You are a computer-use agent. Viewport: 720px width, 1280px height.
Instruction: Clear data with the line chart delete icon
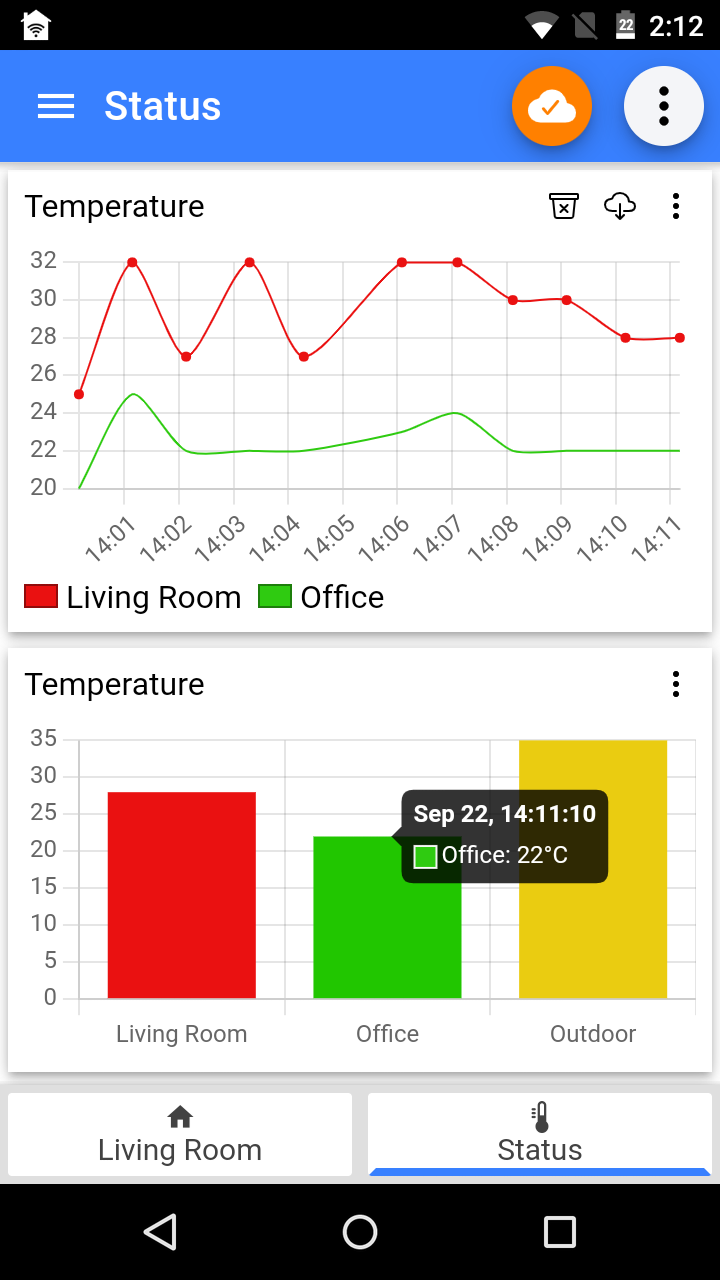click(x=564, y=206)
